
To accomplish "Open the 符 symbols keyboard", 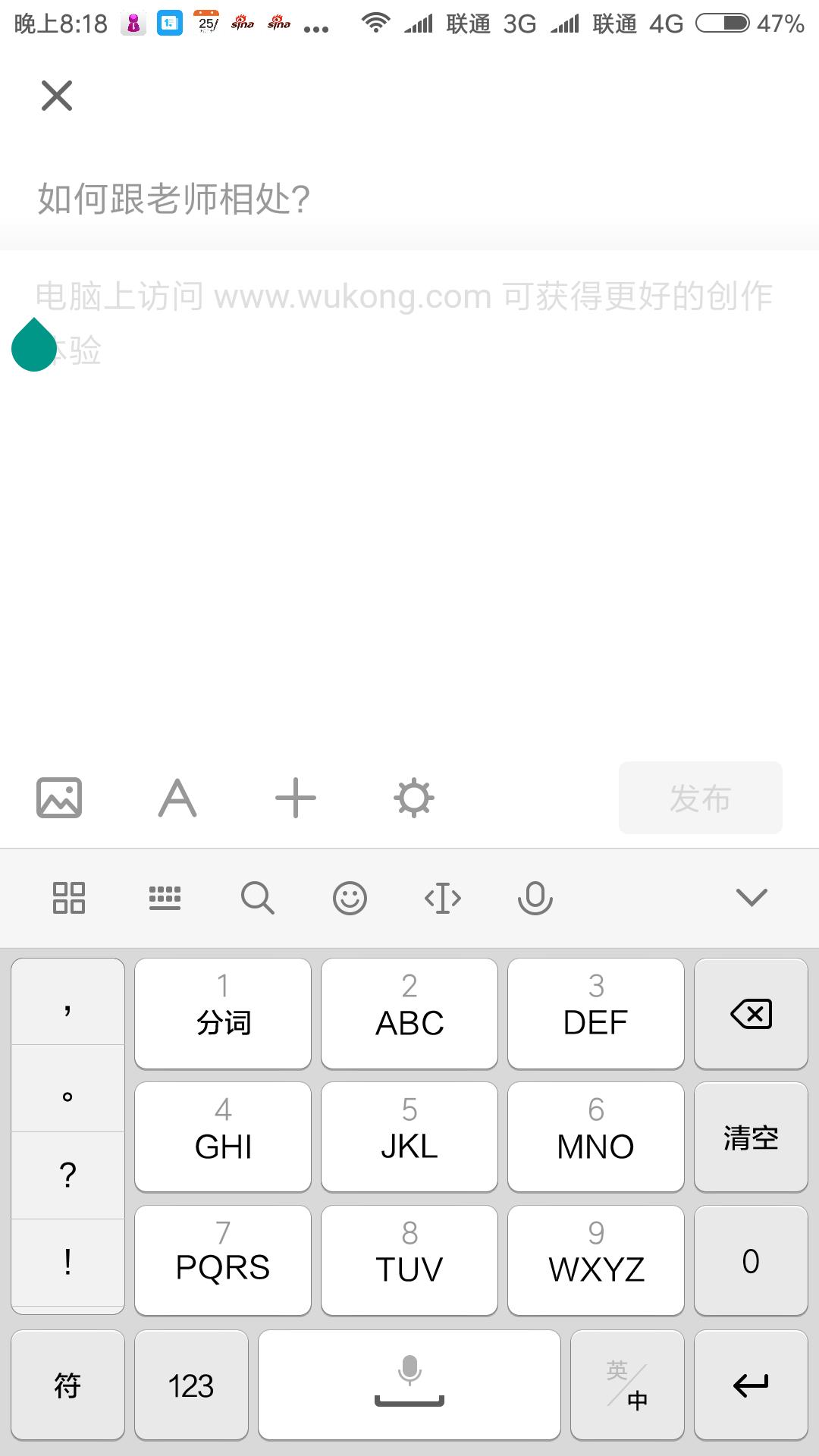I will tap(67, 1385).
